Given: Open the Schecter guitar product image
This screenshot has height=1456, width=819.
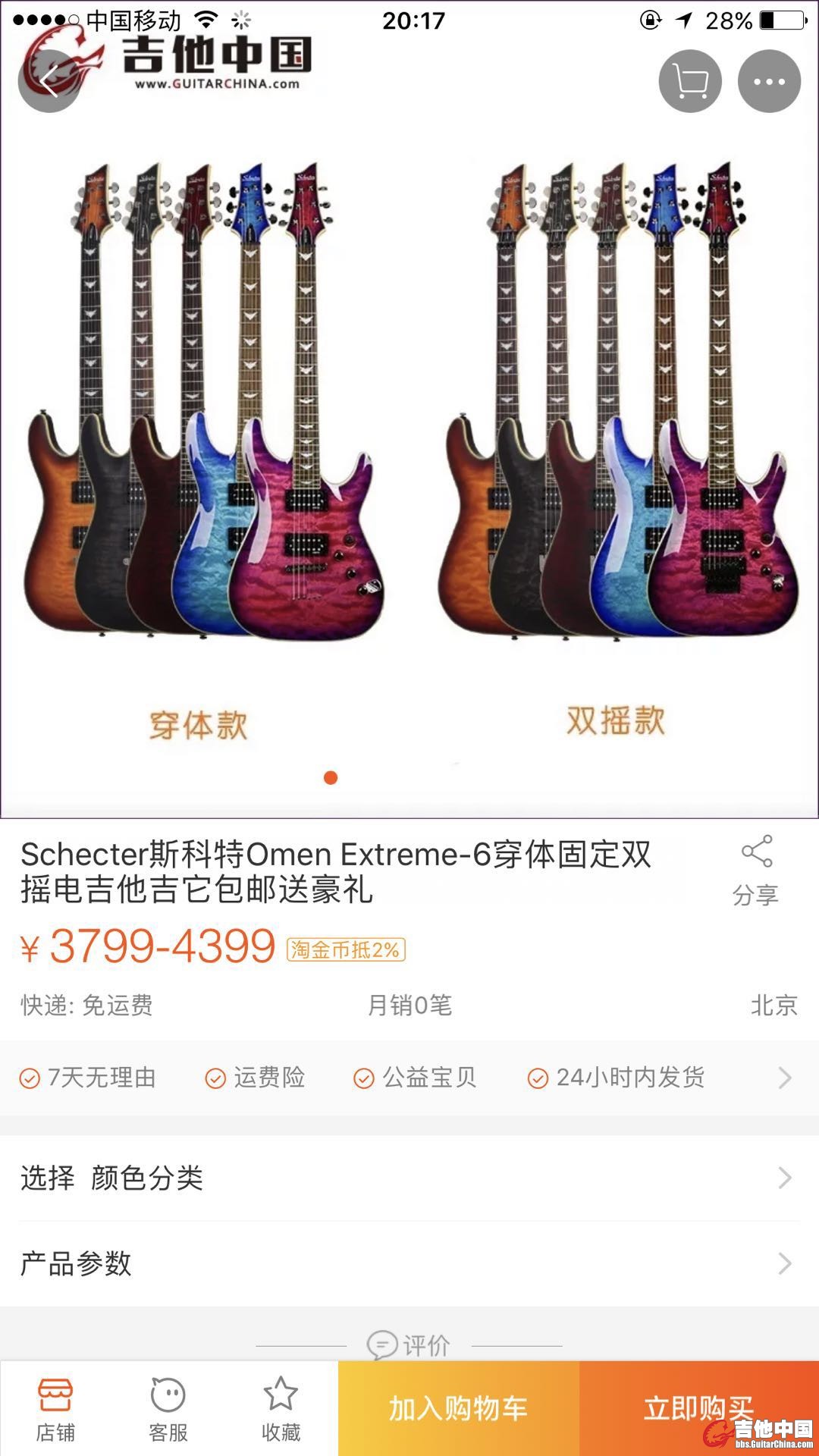Looking at the screenshot, I should [409, 425].
